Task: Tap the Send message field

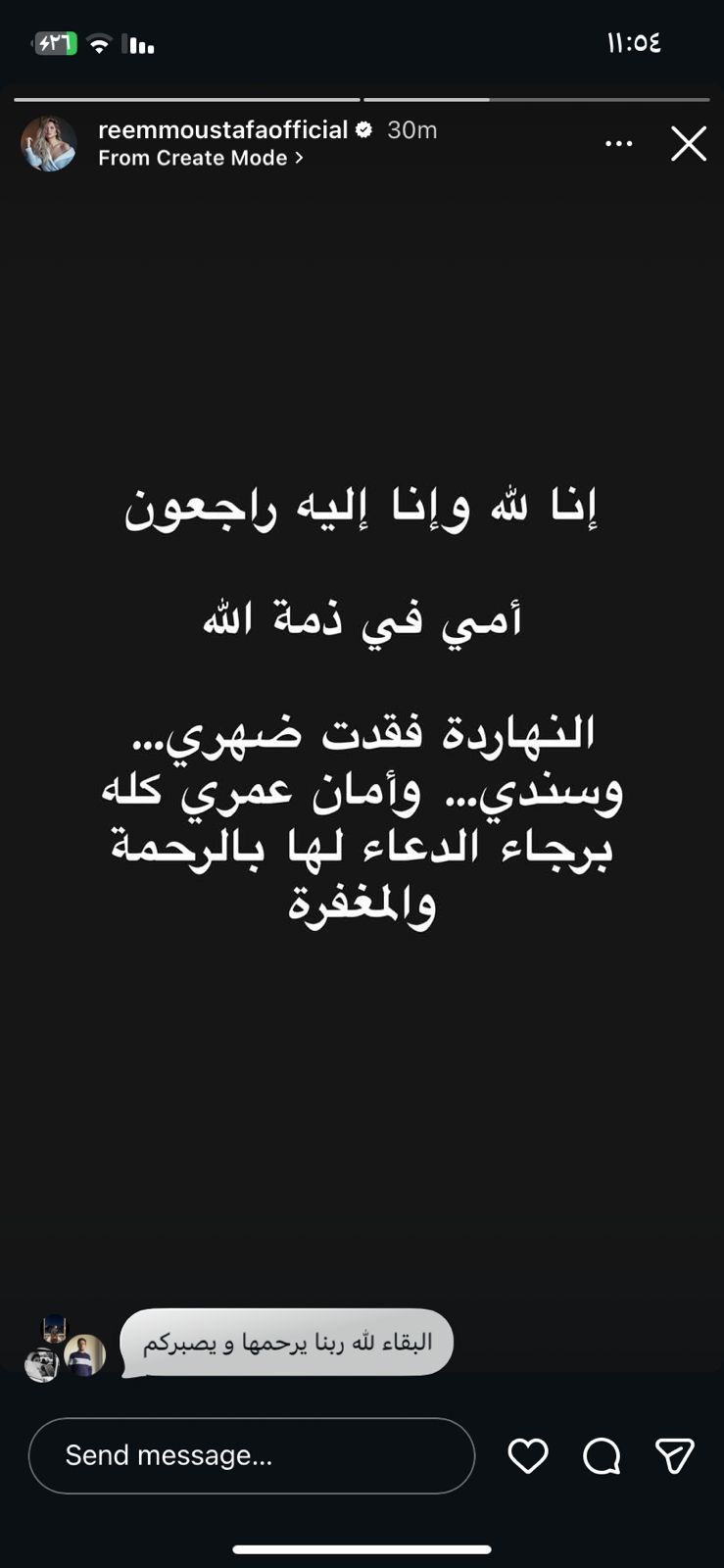Action: click(251, 1455)
